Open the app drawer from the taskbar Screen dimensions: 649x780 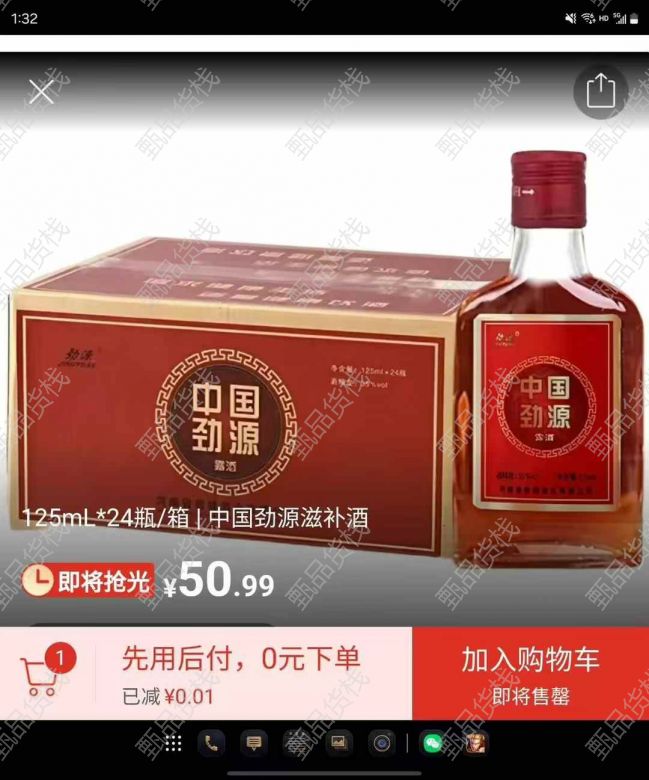173,743
